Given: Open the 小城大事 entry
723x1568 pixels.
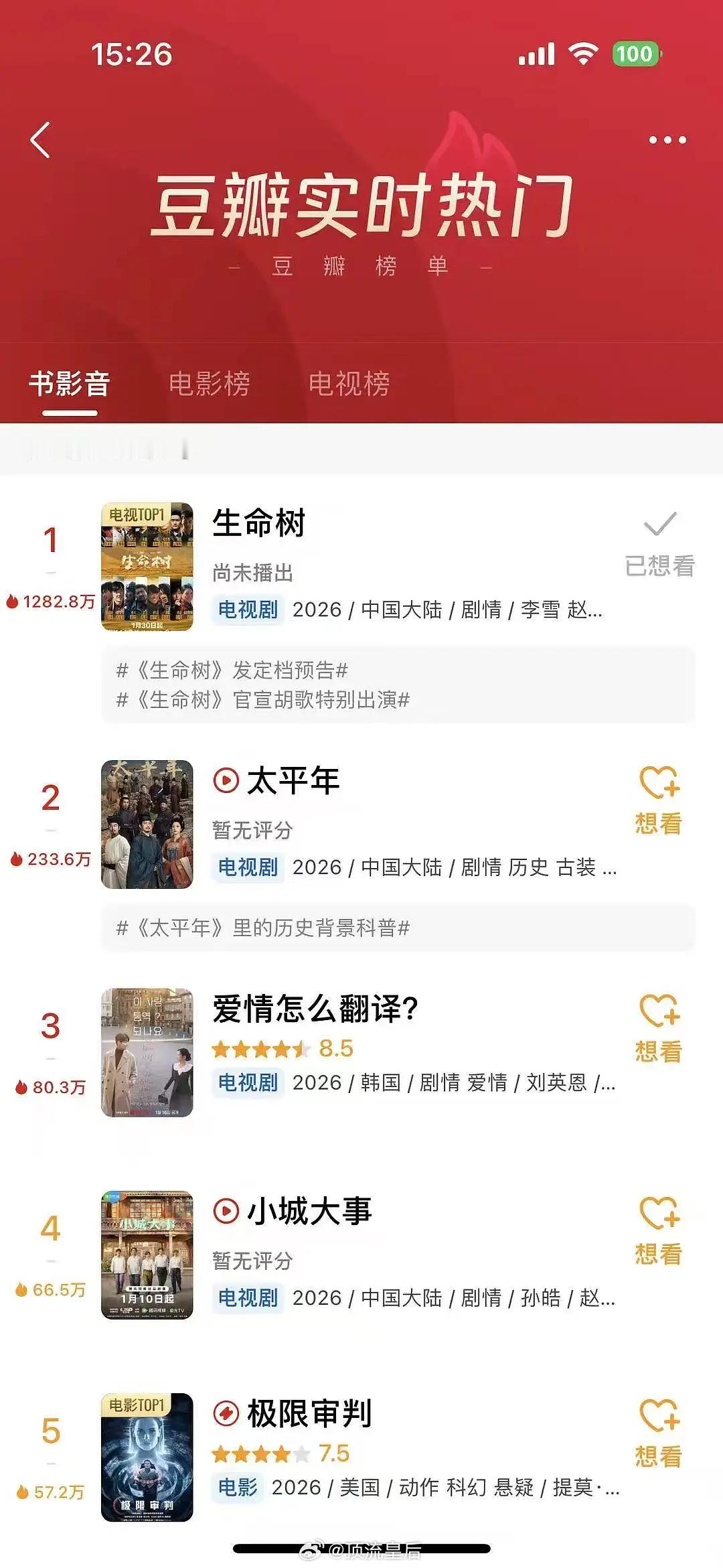Looking at the screenshot, I should 309,1211.
